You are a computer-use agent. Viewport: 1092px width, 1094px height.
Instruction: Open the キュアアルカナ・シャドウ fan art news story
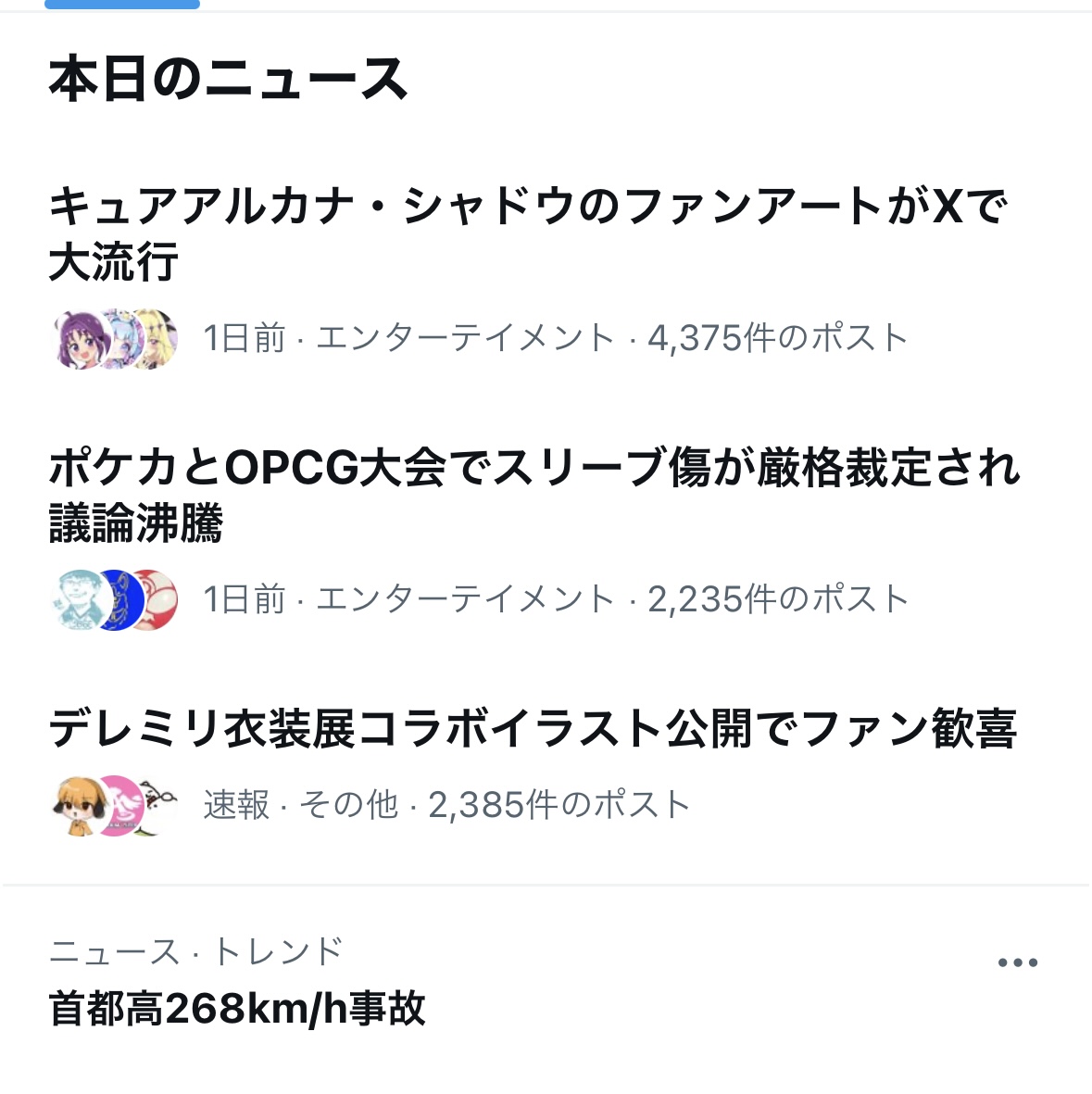tap(528, 233)
